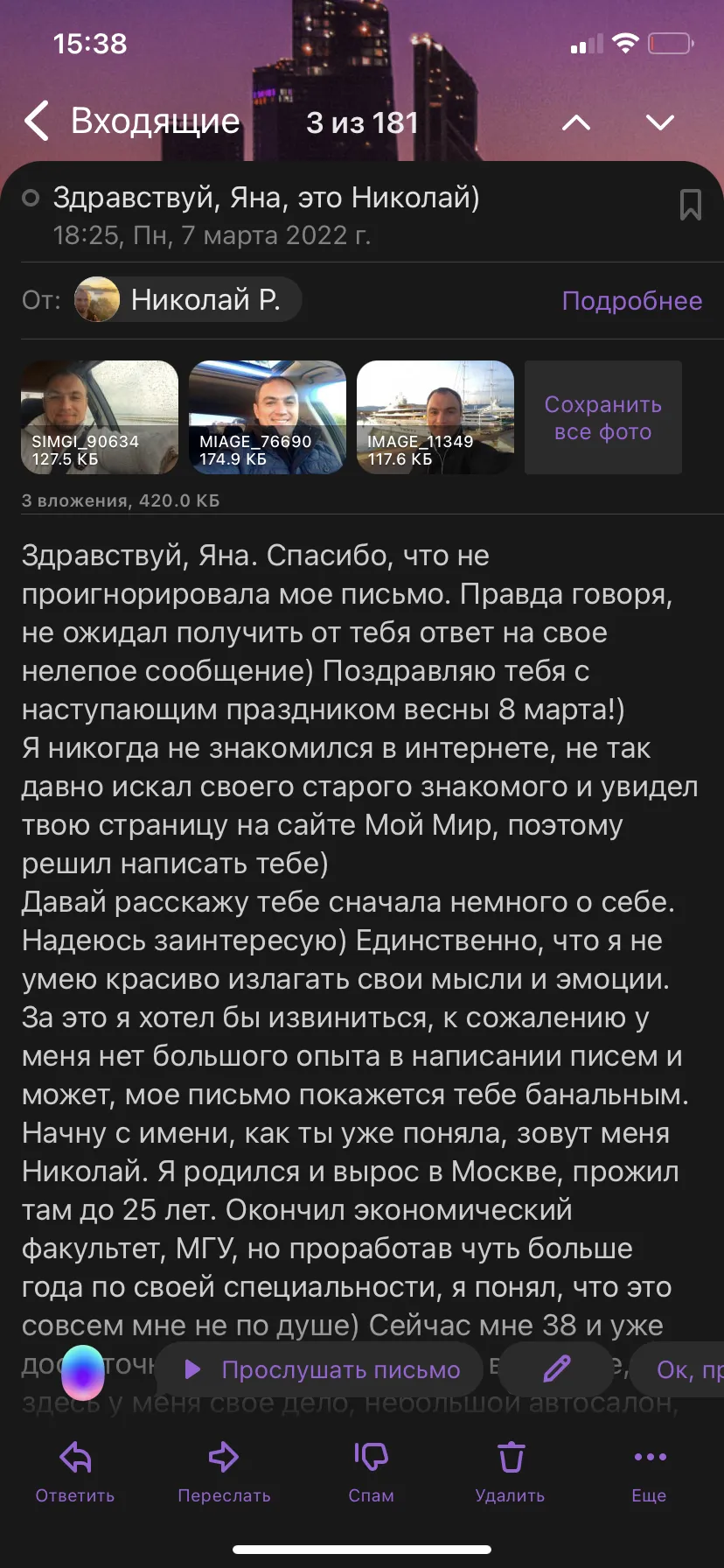Screen dimensions: 724x1568
Task: Play the letter with Прослушать письмо
Action: tap(320, 1369)
